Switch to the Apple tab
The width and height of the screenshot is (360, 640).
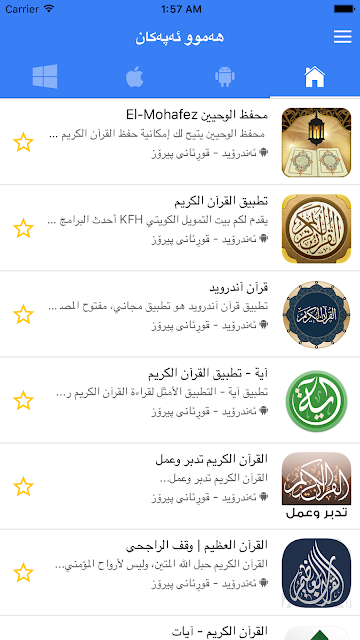135,77
